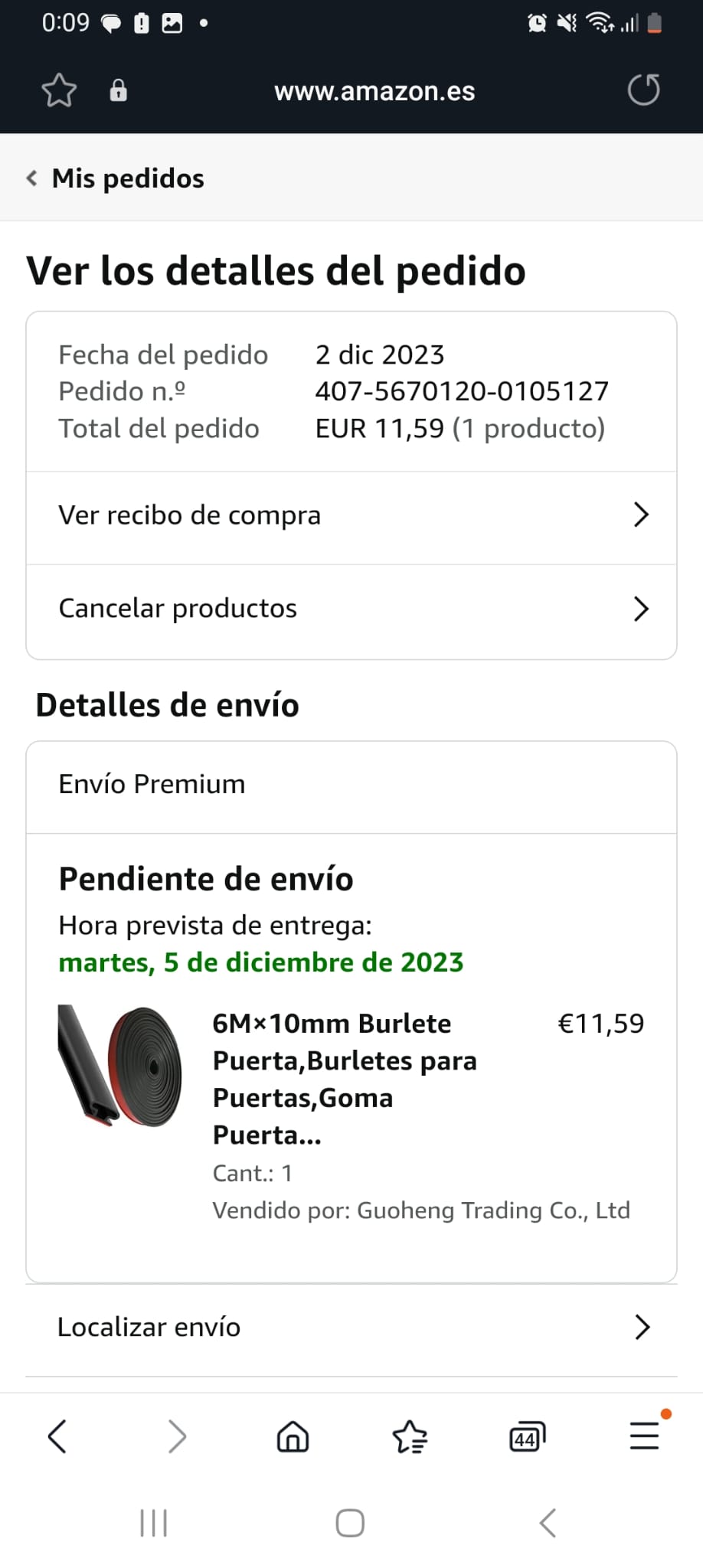Reload the amazon.es page

click(643, 90)
